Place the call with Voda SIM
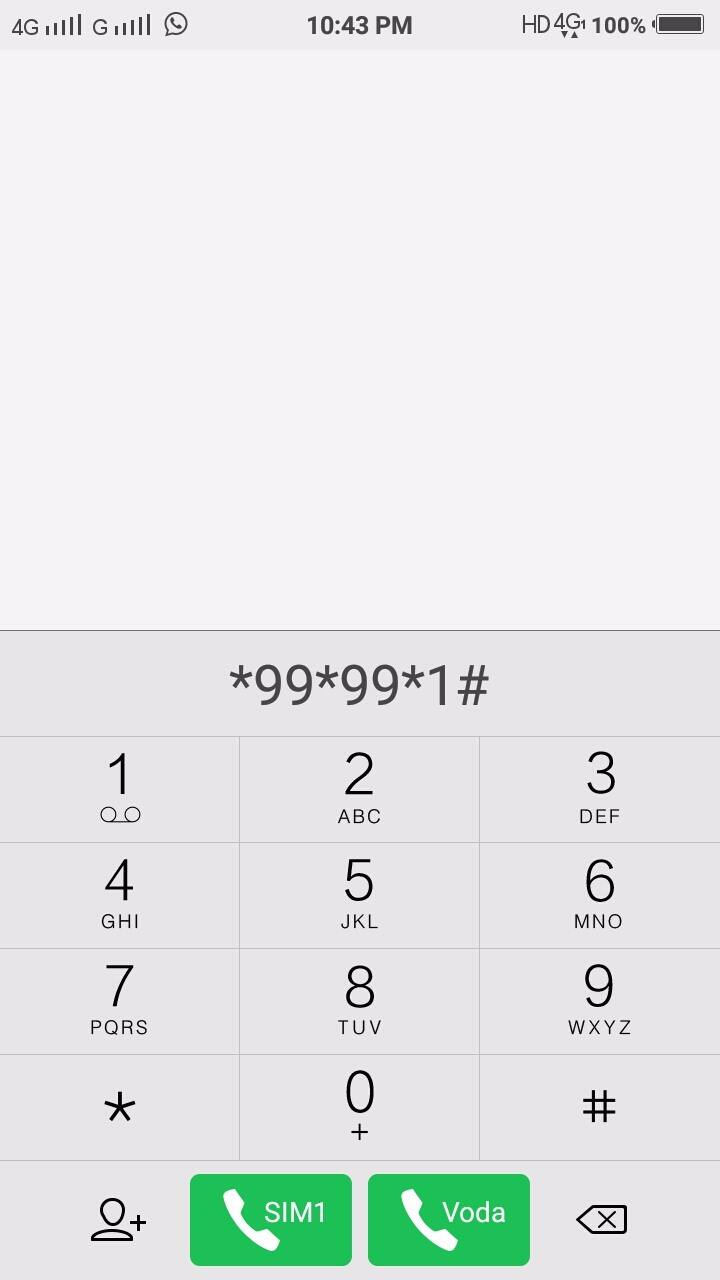This screenshot has height=1280, width=720. point(449,1220)
